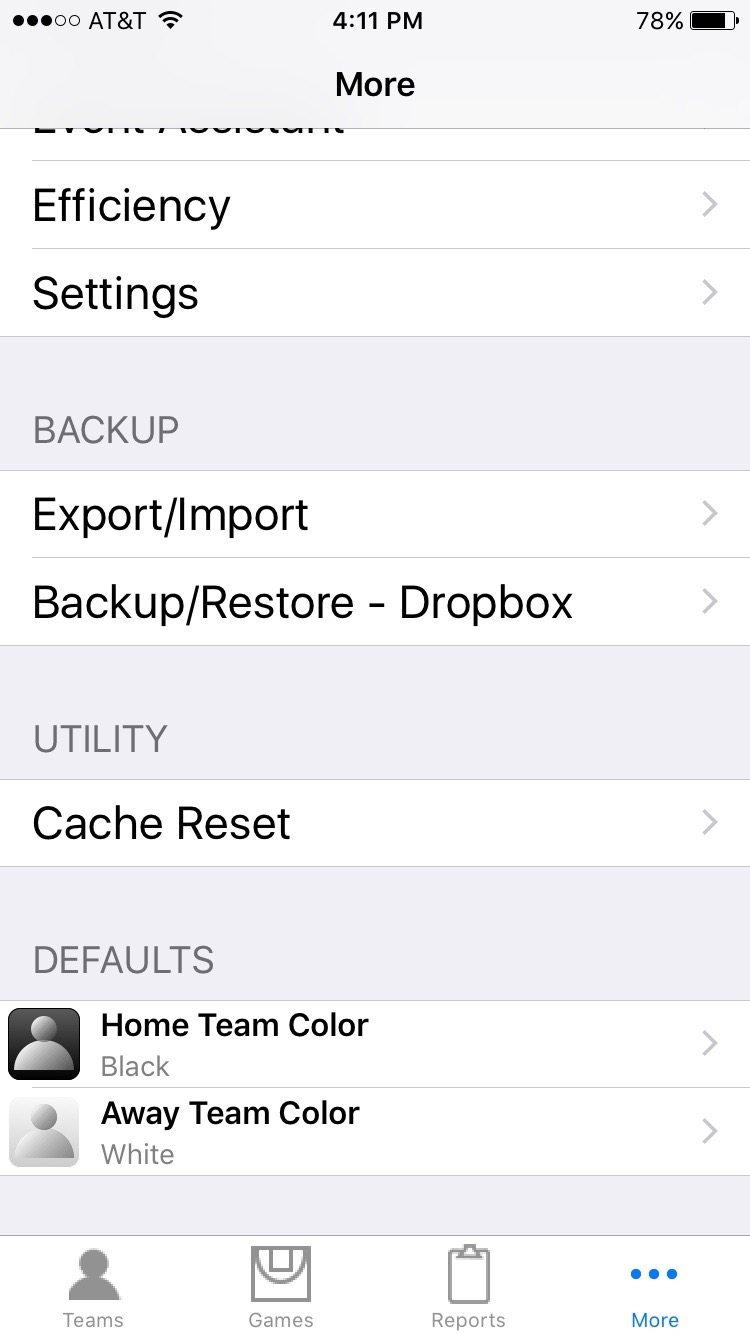This screenshot has width=750, height=1334.
Task: Go to the Reports tab
Action: [x=468, y=1288]
